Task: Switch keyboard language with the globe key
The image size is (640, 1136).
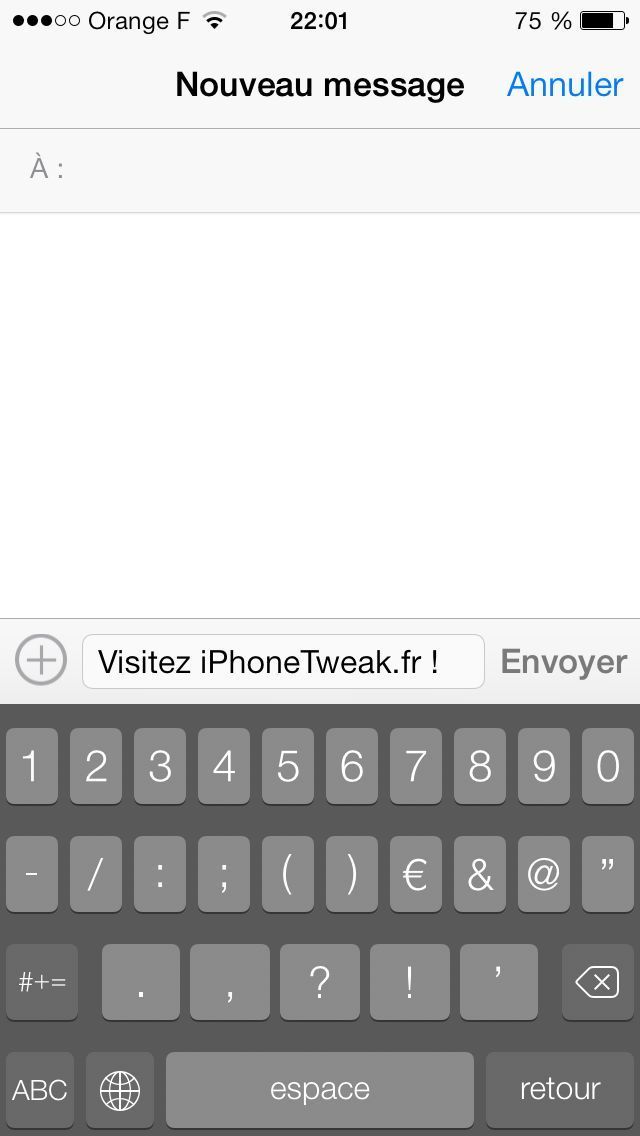Action: click(x=120, y=1089)
